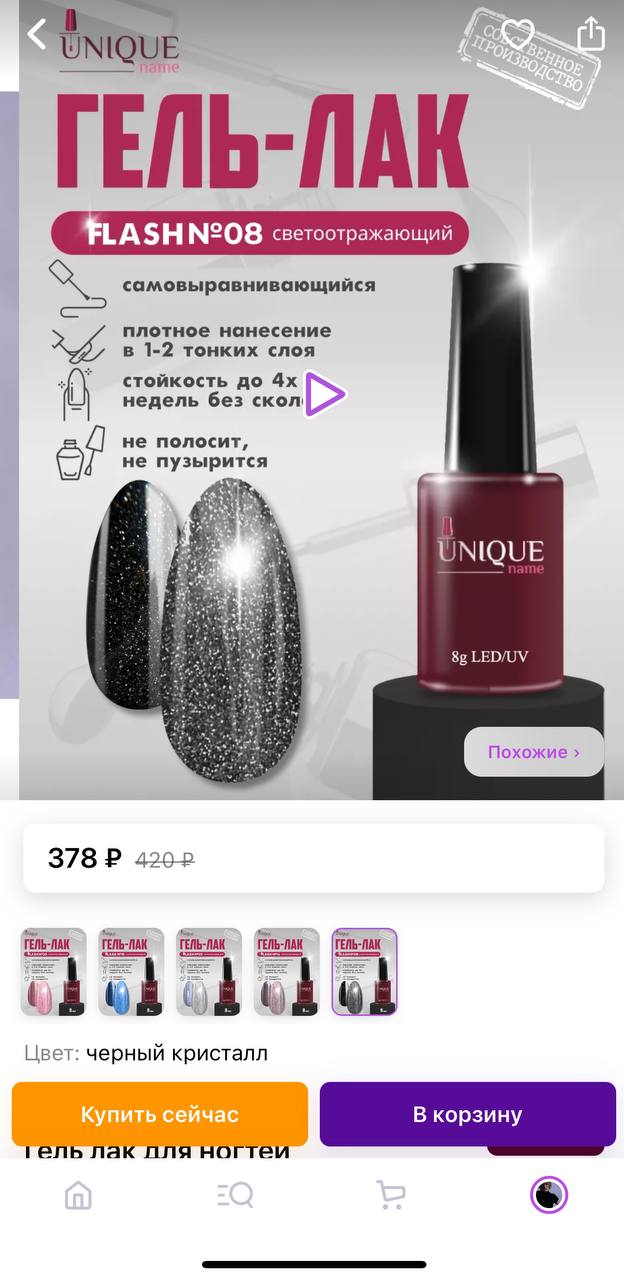Go back using the top-left arrow
Image resolution: width=624 pixels, height=1280 pixels.
click(37, 34)
